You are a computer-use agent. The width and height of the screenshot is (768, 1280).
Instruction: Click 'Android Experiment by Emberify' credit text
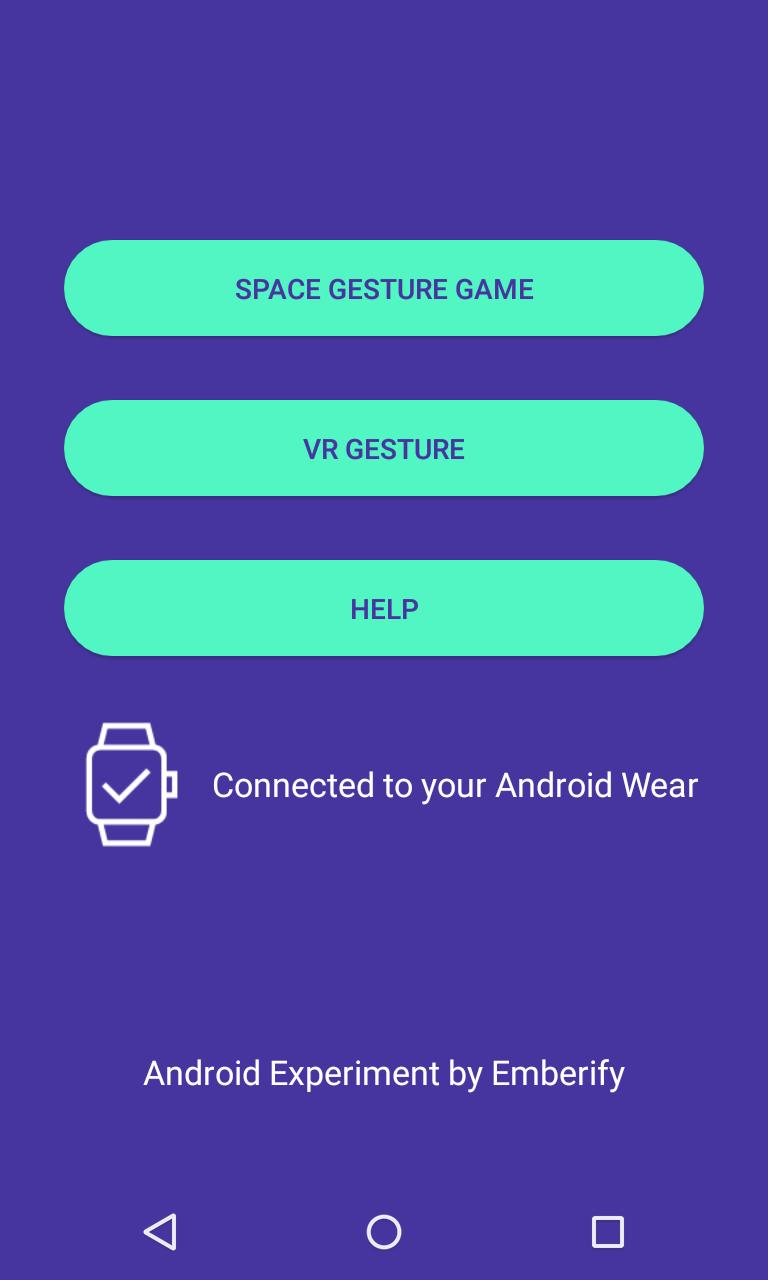pos(384,1074)
